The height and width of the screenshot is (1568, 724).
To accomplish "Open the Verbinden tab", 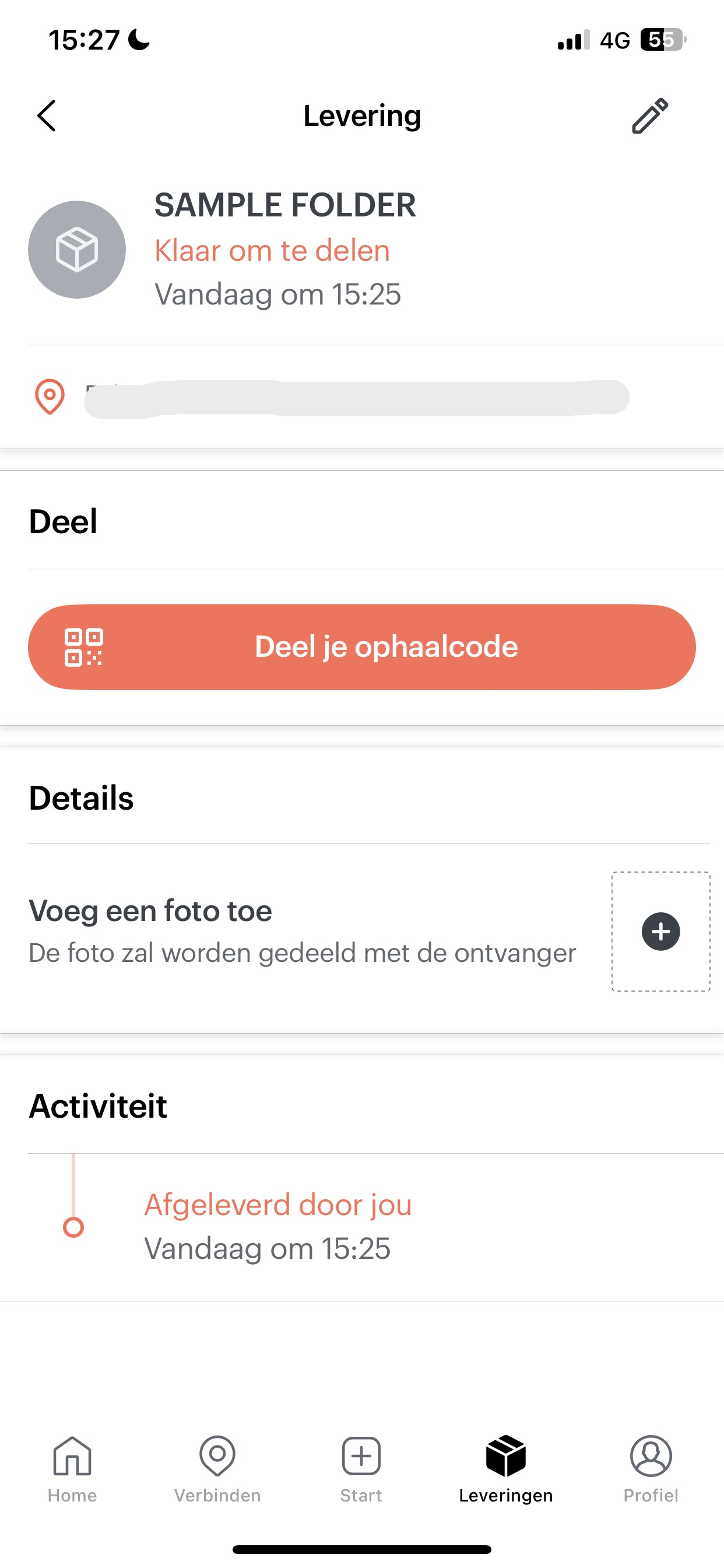I will point(217,1469).
